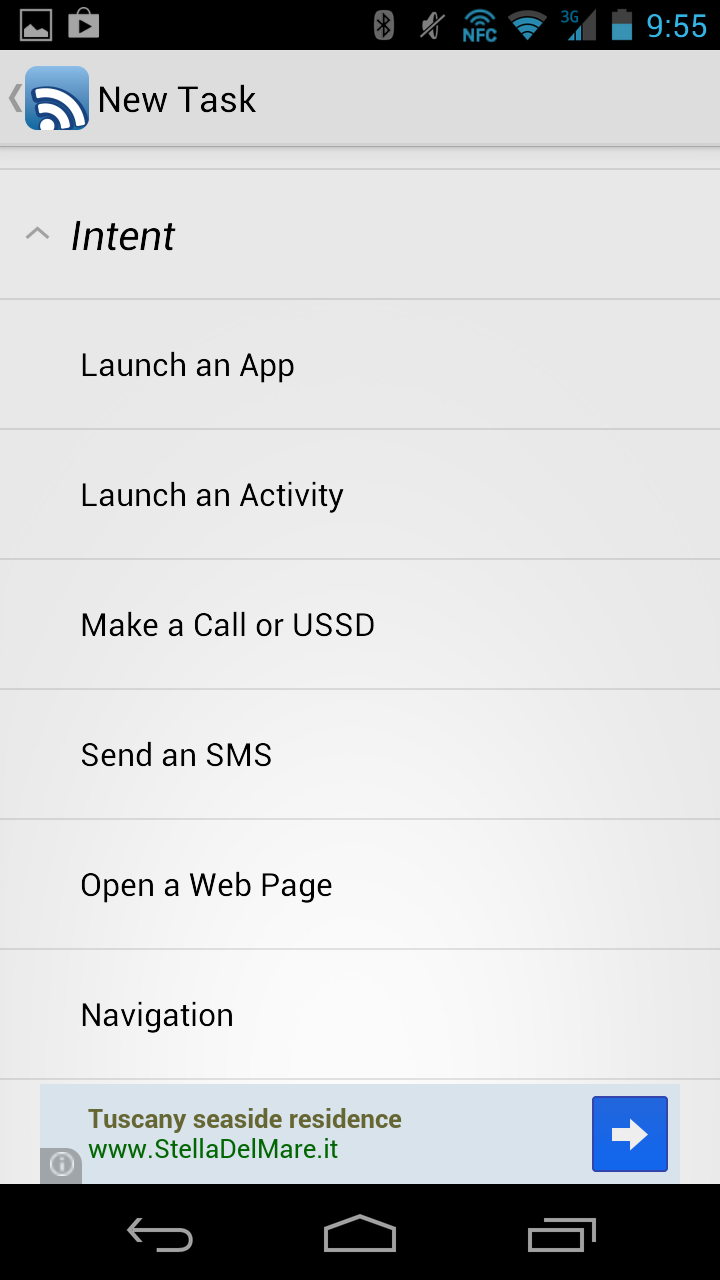Open the recent apps view

(x=561, y=1234)
